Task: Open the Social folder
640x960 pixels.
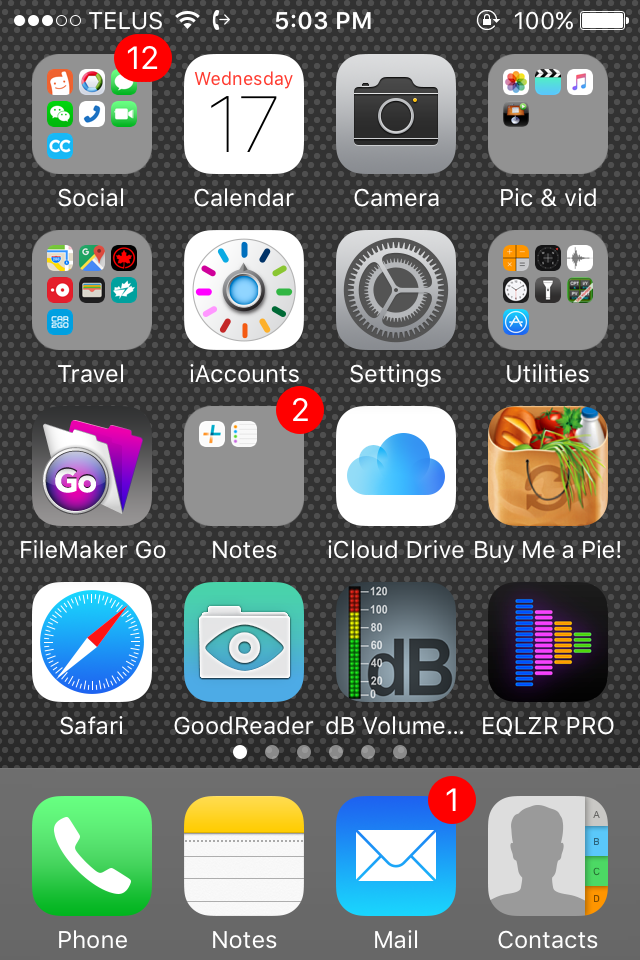Action: (92, 114)
